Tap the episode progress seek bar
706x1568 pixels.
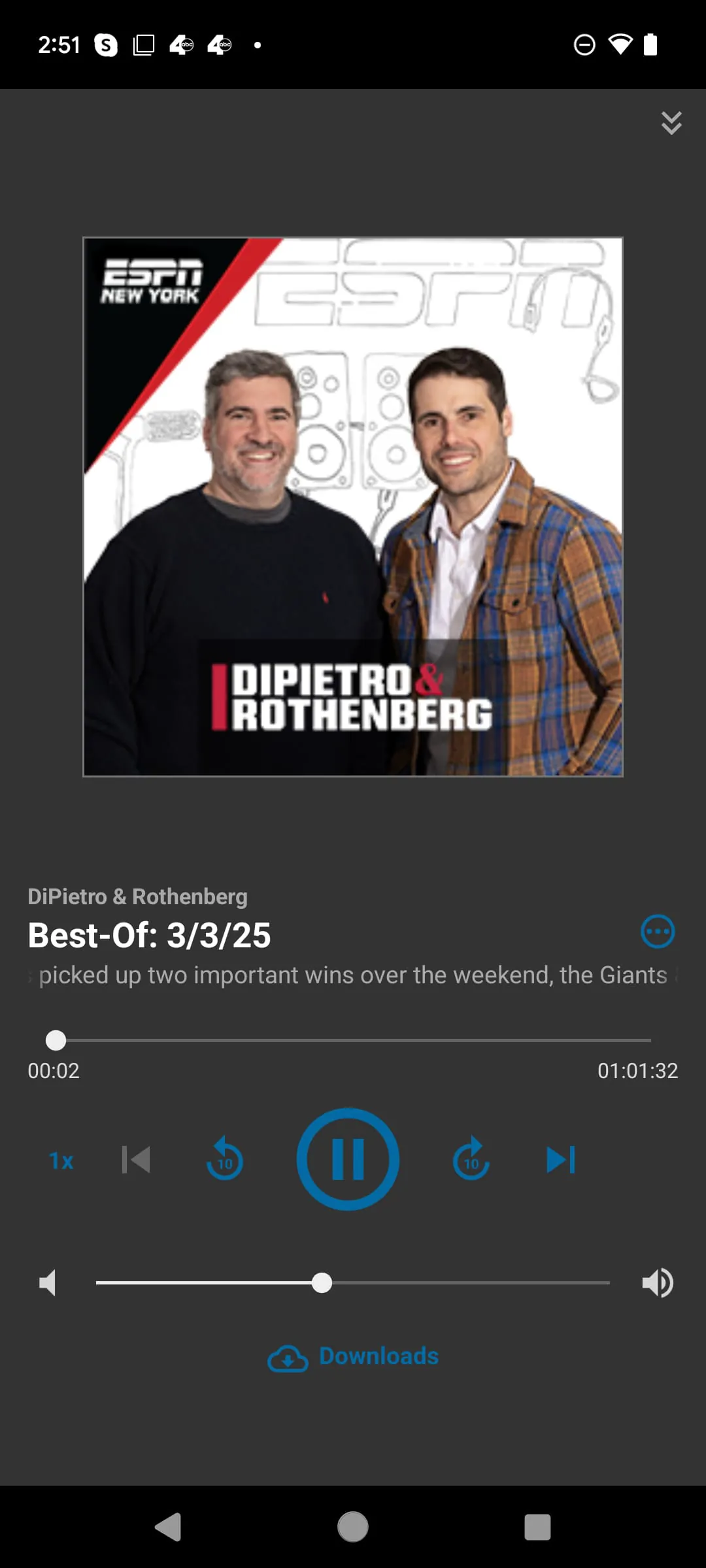[353, 1040]
